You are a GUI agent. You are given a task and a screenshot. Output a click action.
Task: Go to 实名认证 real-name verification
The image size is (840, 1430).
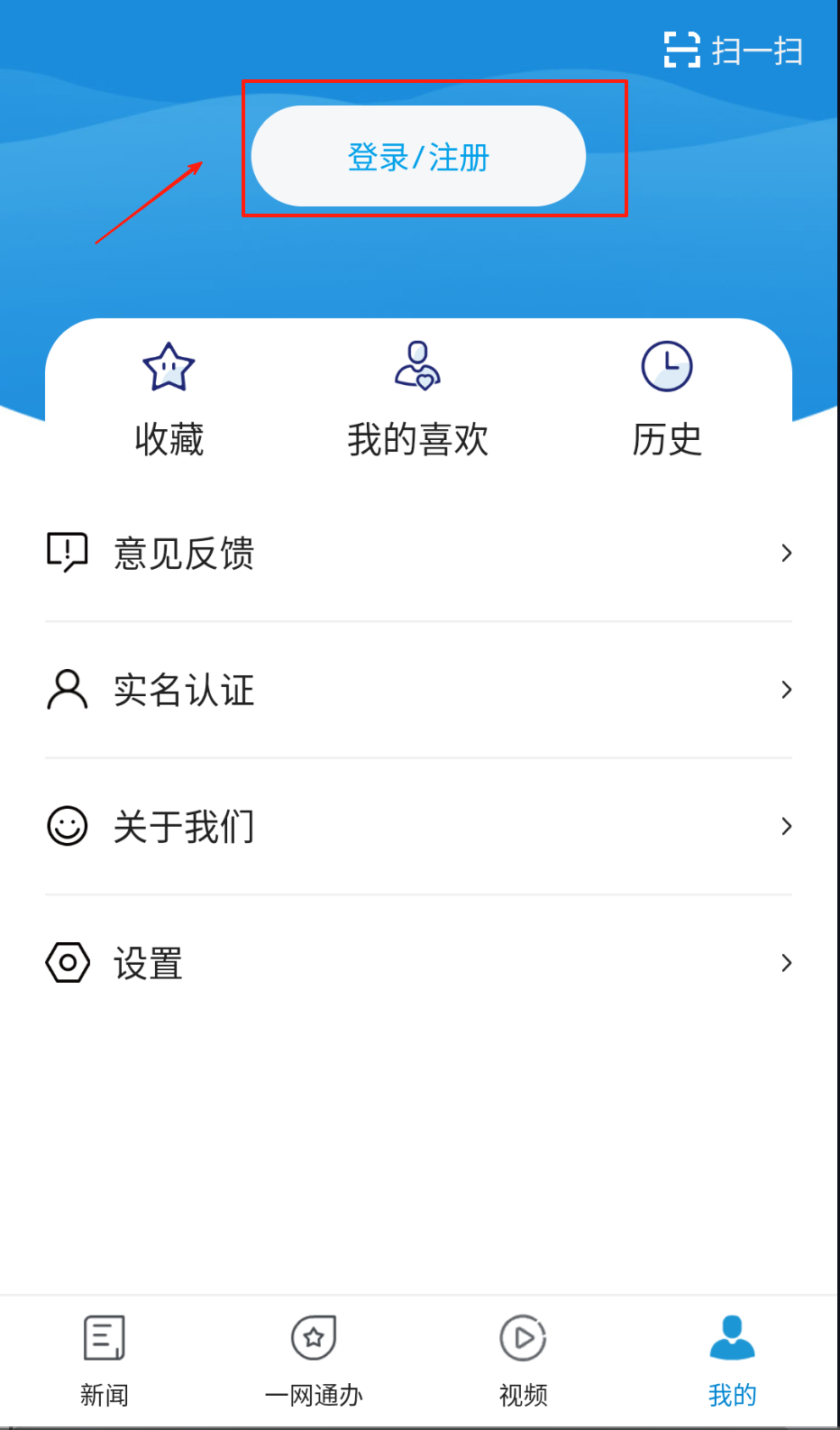418,690
